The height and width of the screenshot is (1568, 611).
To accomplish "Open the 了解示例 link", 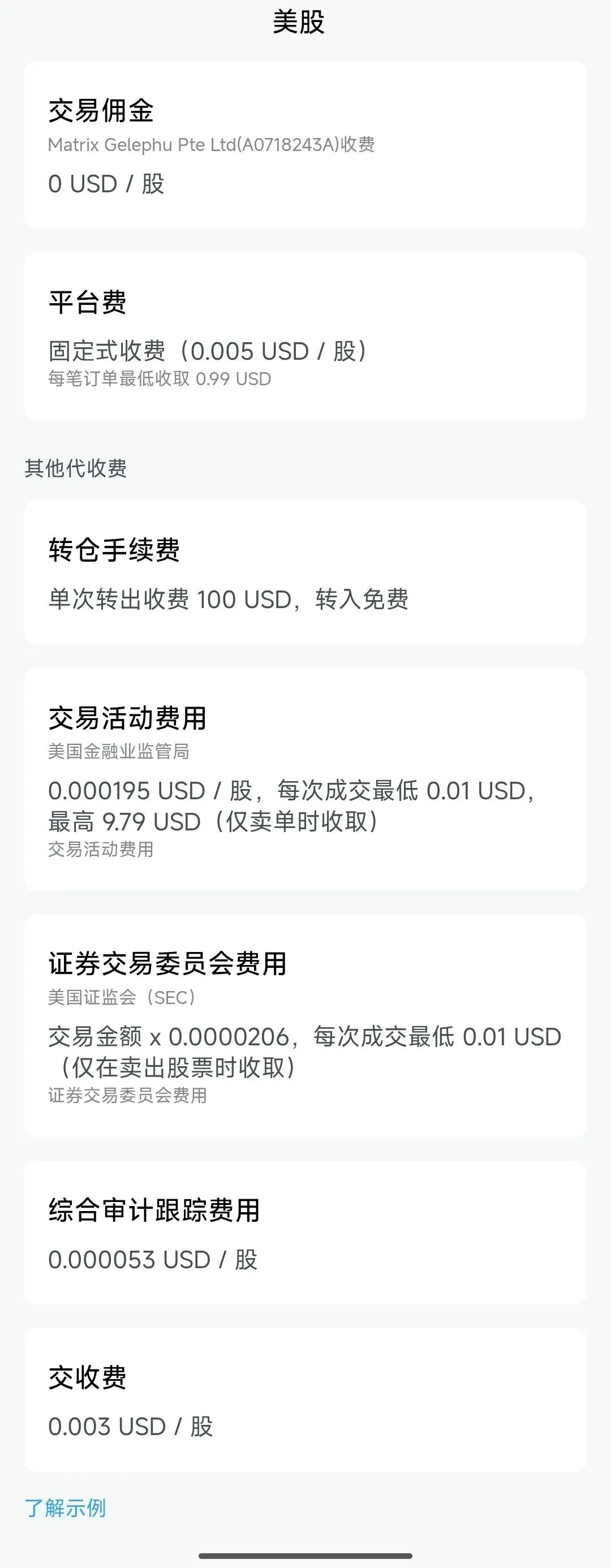I will point(65,1507).
